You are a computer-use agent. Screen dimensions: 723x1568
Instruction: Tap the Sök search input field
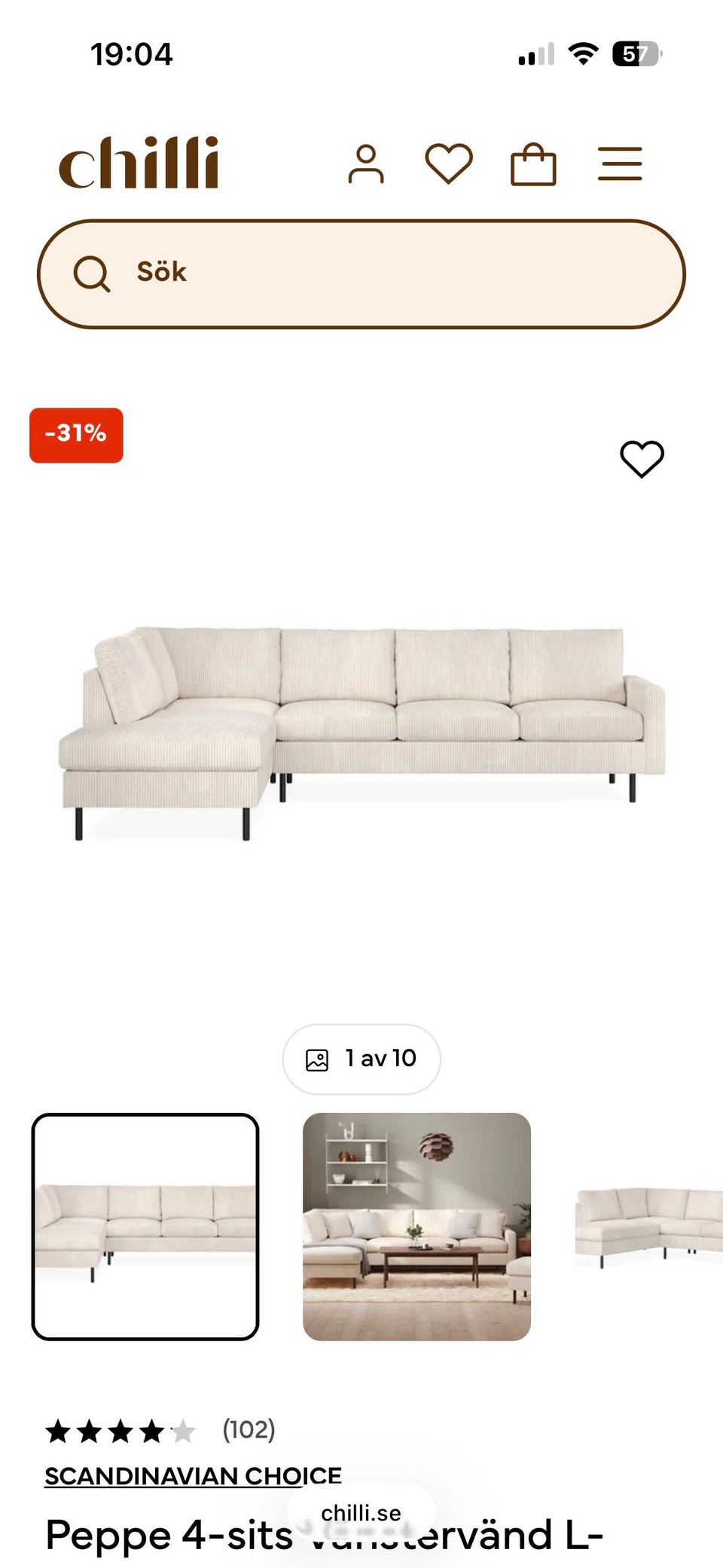tap(361, 273)
